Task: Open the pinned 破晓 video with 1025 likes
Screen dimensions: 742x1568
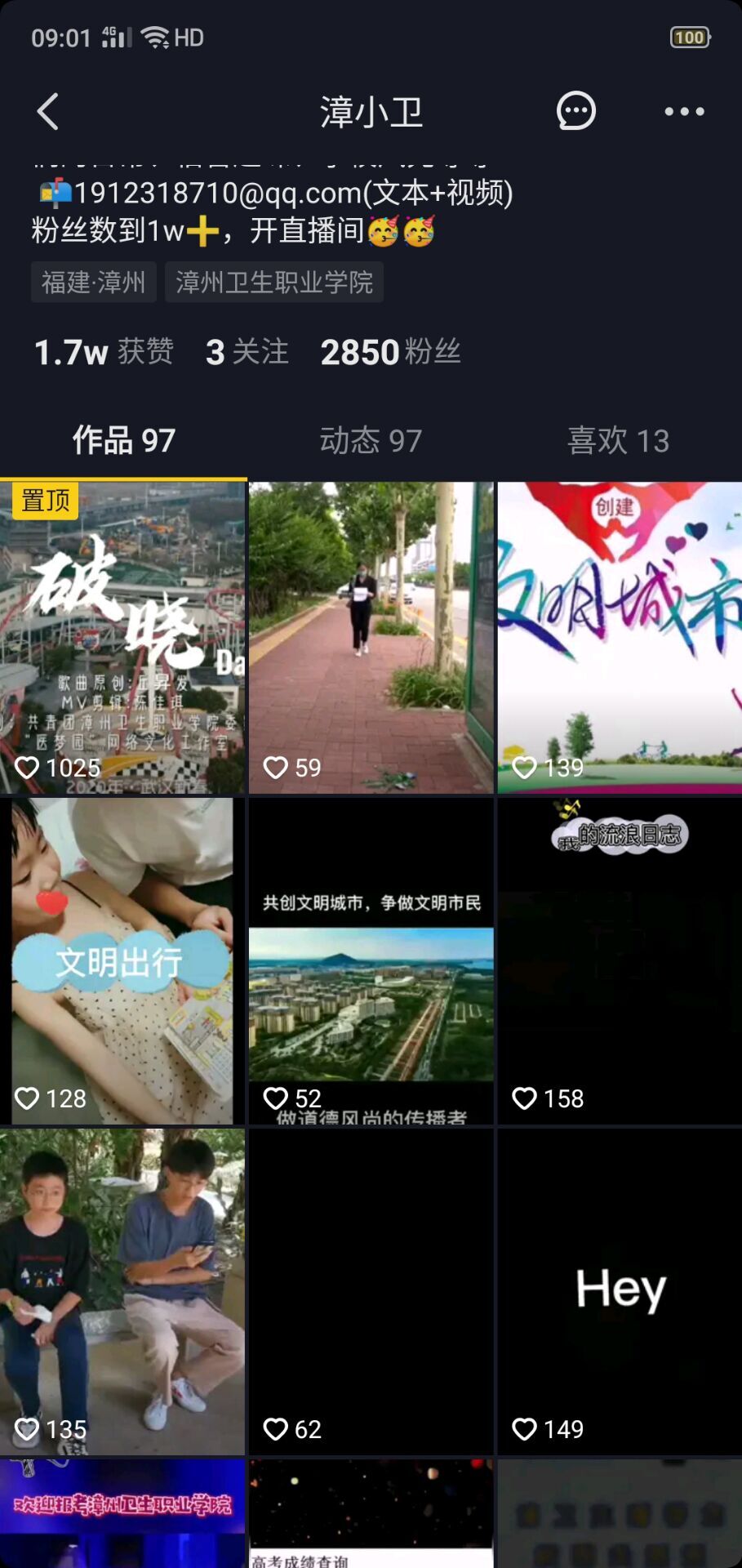Action: (122, 637)
